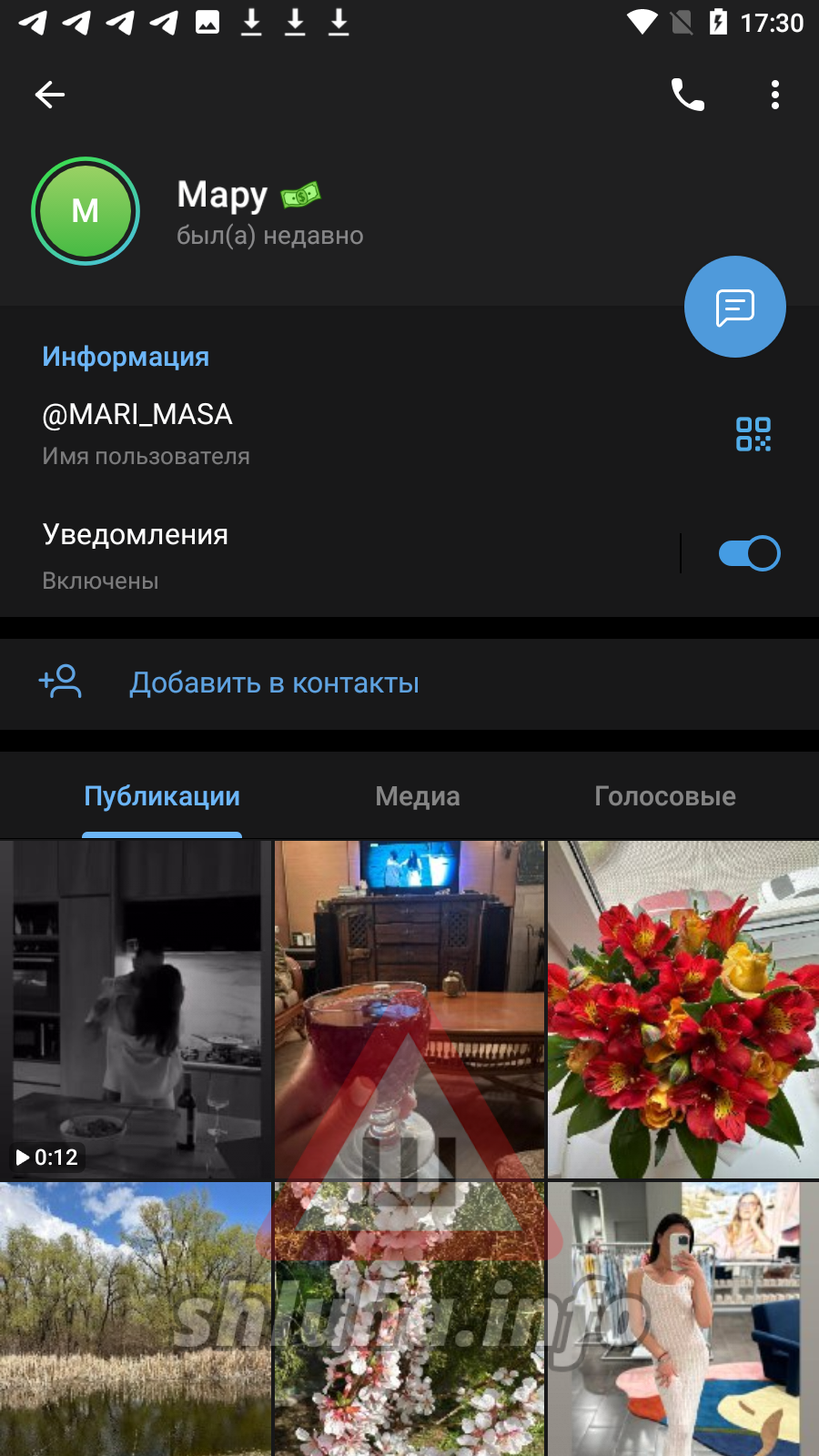The image size is (819, 1456).
Task: Go back using the top-left arrow
Action: (x=49, y=95)
